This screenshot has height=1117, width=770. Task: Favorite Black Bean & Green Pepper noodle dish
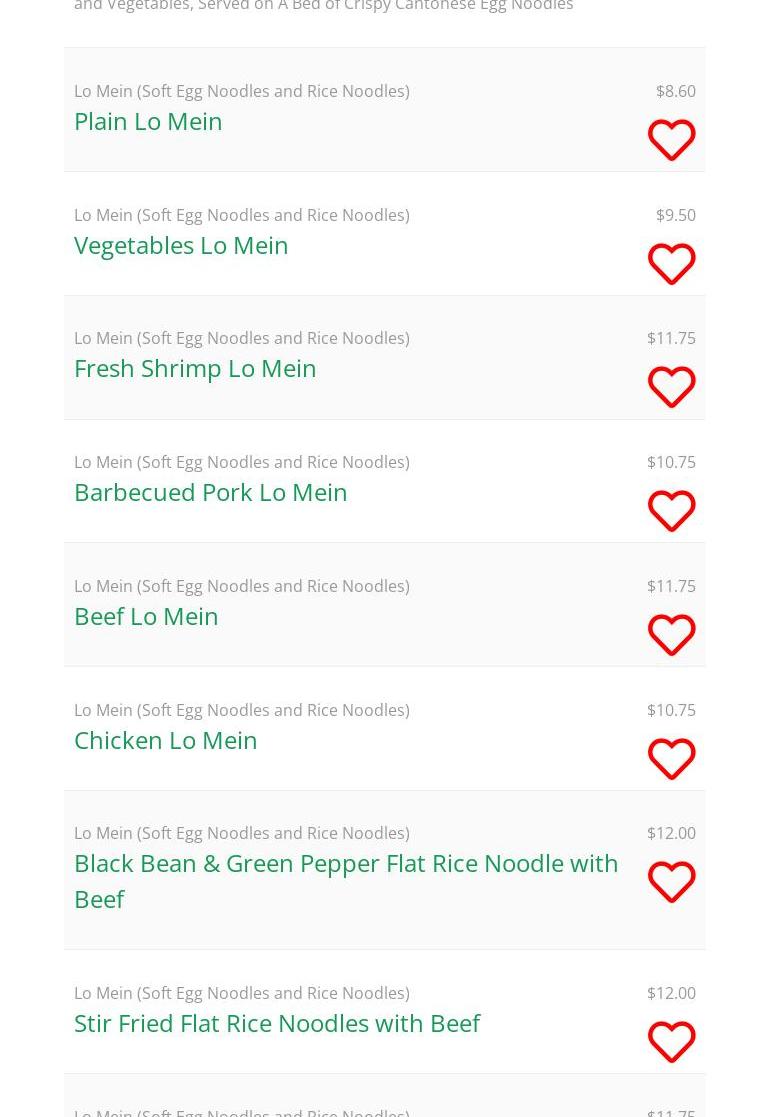(x=671, y=882)
